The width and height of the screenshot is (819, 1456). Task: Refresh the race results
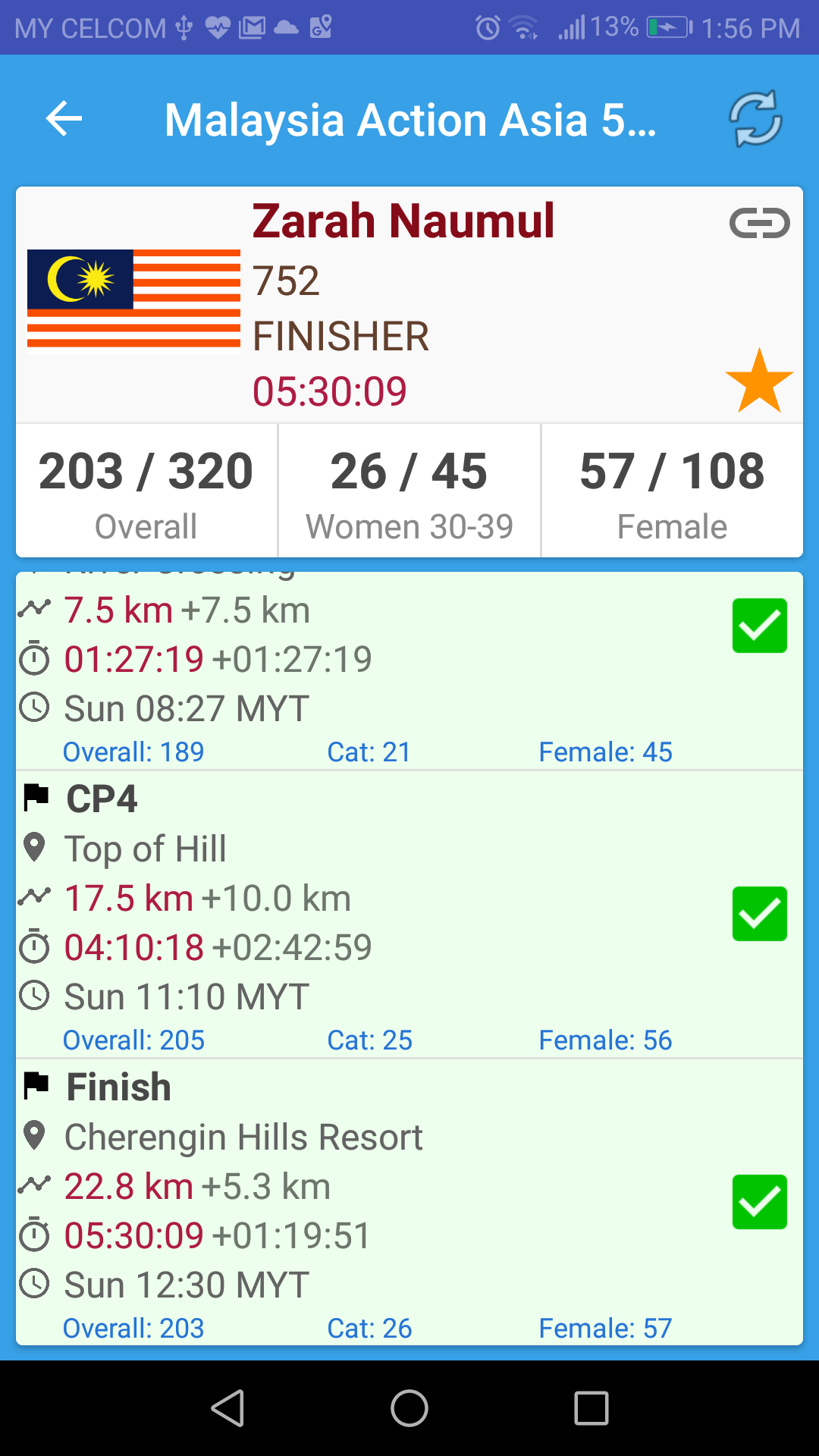(x=755, y=119)
